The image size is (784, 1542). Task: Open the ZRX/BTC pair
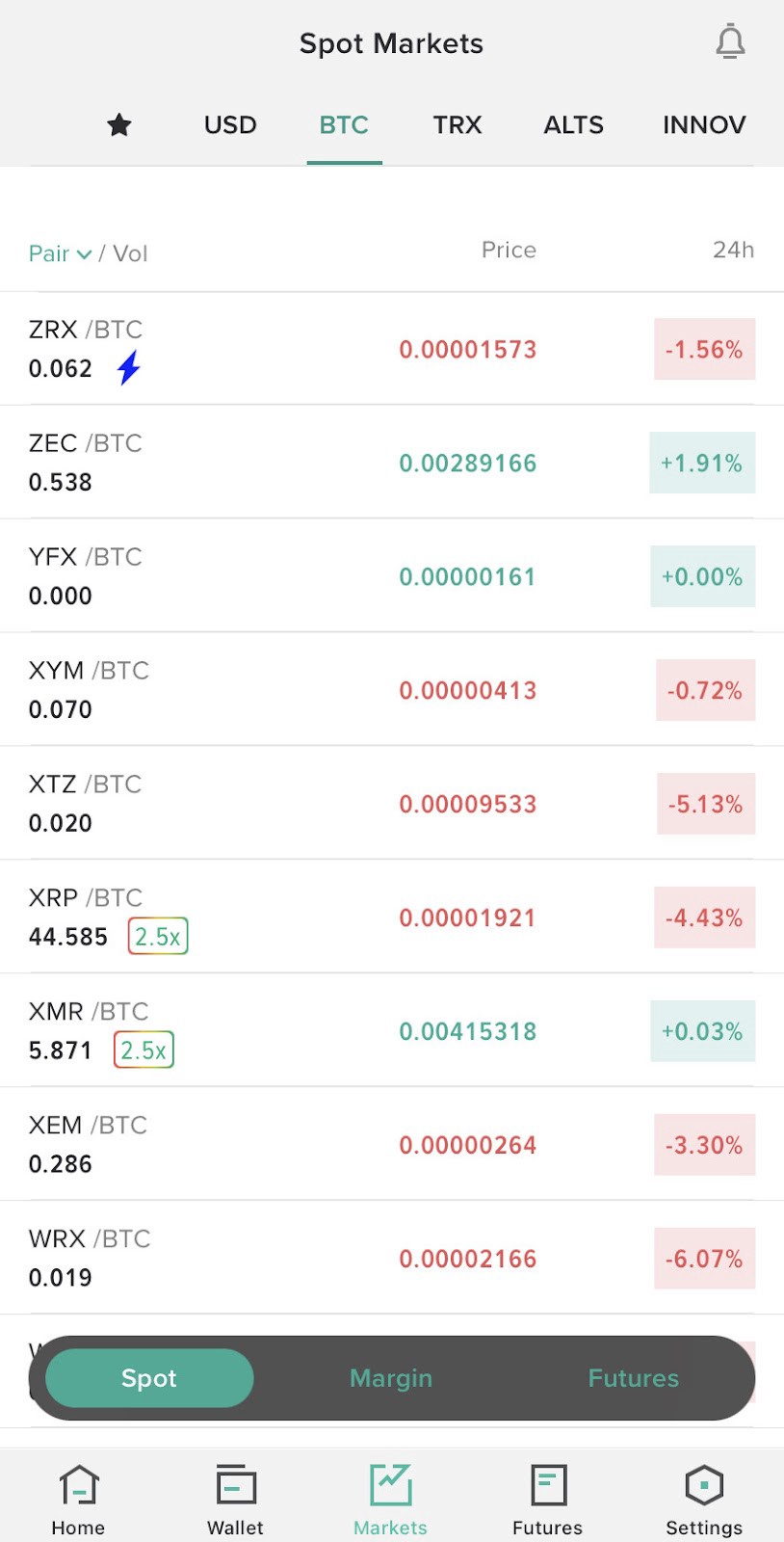392,349
